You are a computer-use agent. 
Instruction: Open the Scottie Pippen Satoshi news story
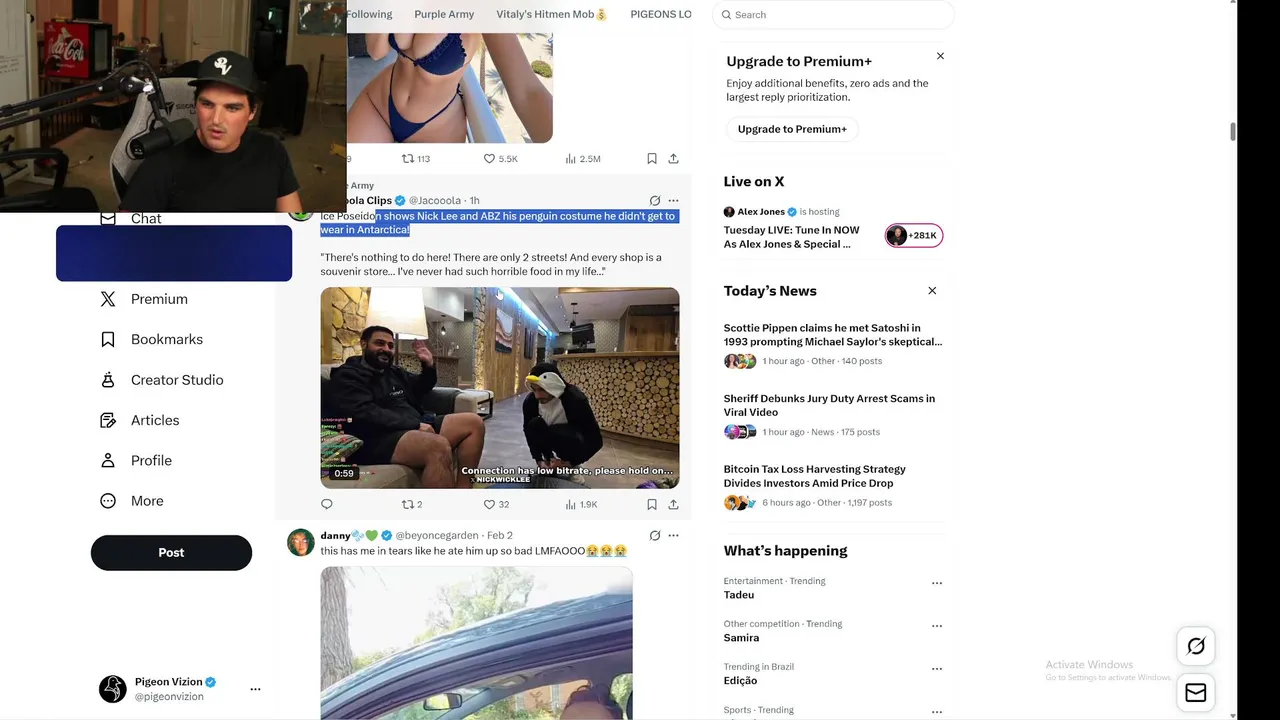coord(832,335)
